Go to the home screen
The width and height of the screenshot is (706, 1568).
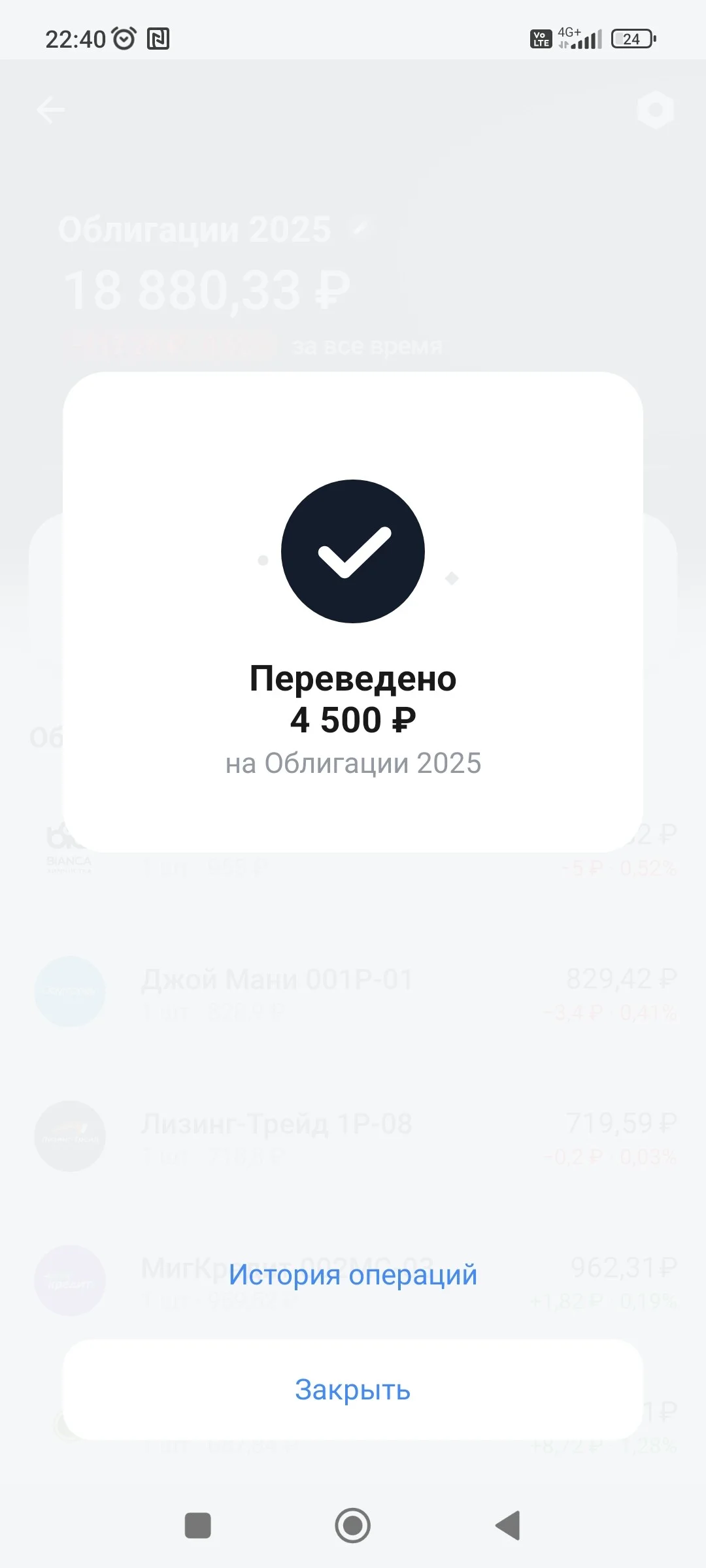(353, 1526)
